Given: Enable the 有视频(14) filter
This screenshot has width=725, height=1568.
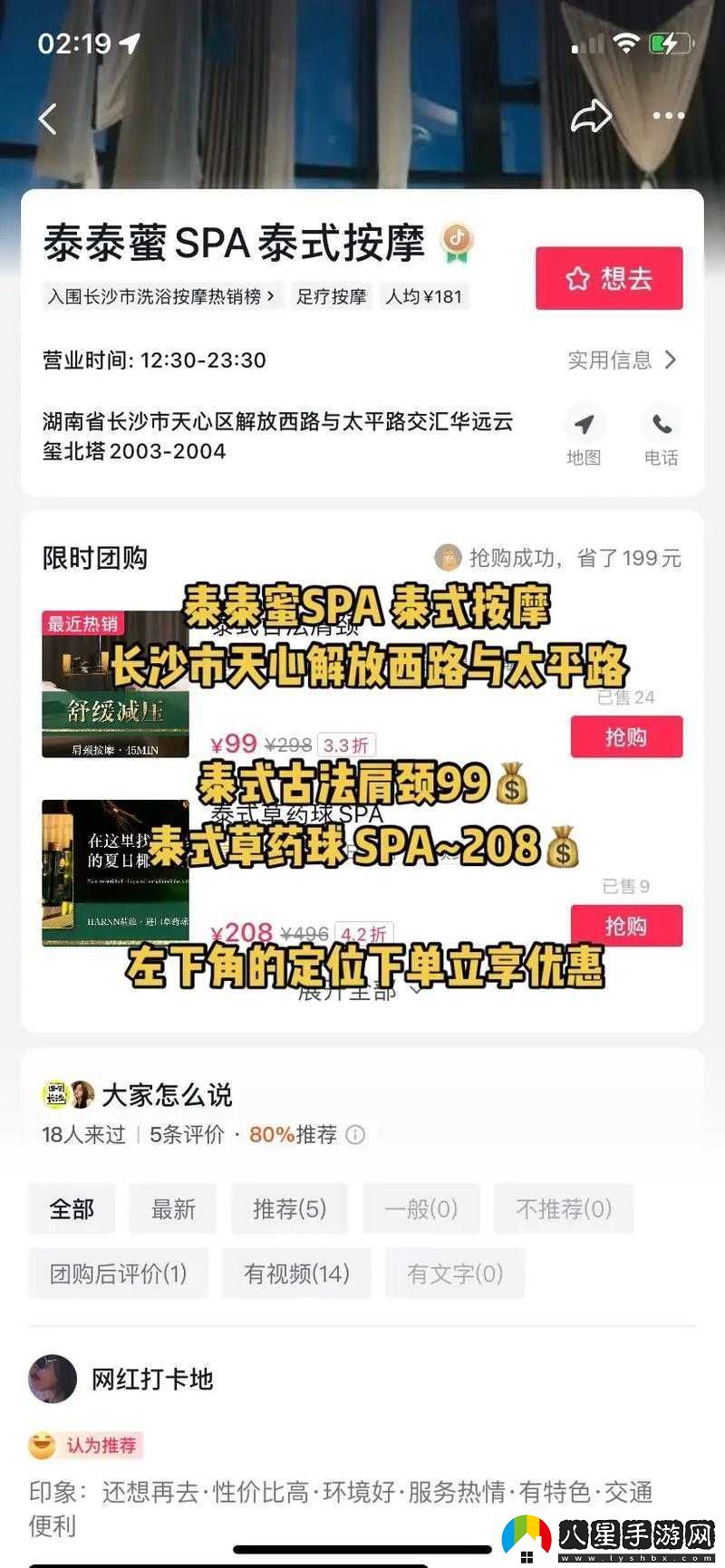Looking at the screenshot, I should pyautogui.click(x=296, y=1273).
